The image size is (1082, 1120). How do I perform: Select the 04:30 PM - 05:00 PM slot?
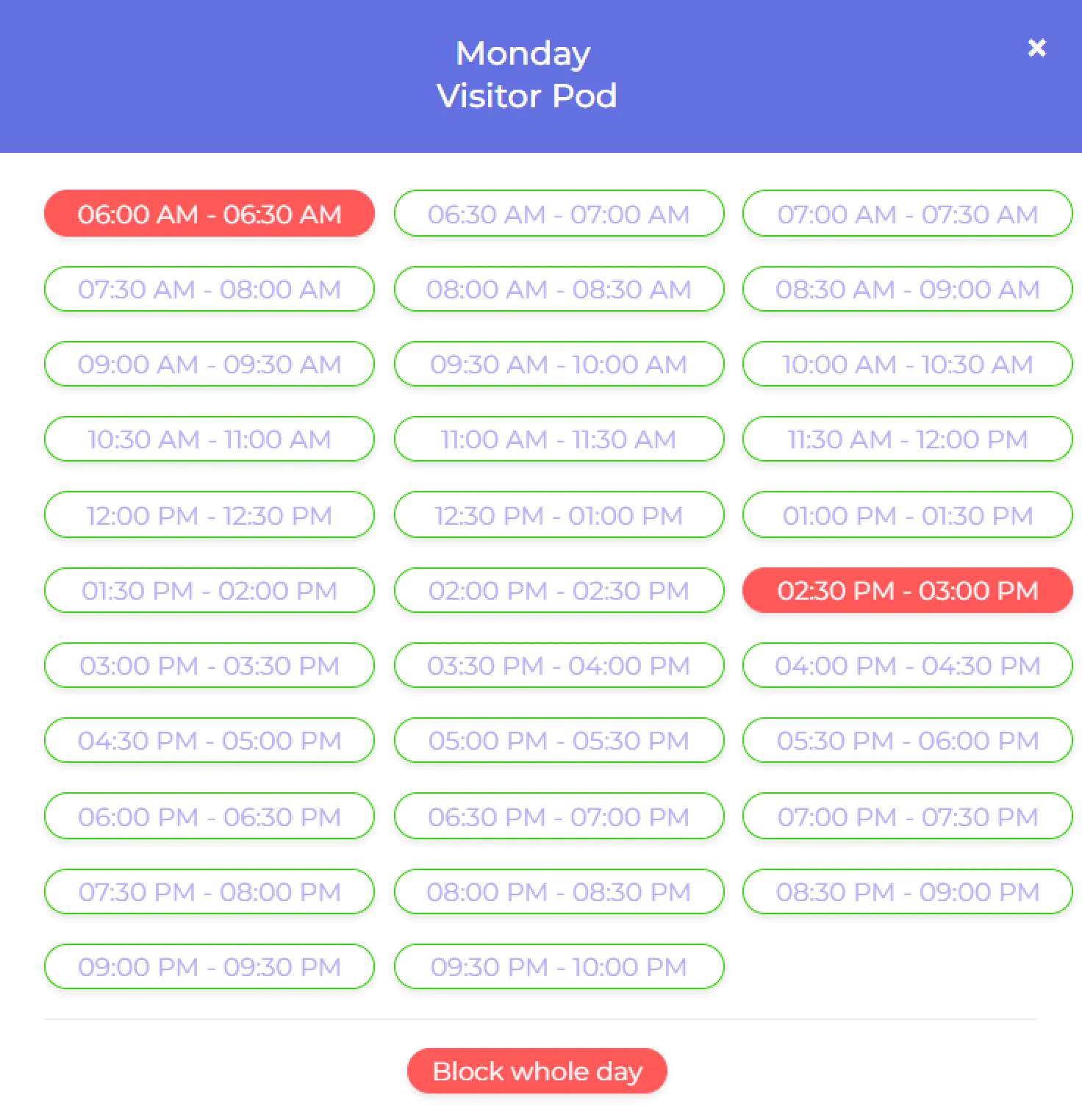pos(209,741)
